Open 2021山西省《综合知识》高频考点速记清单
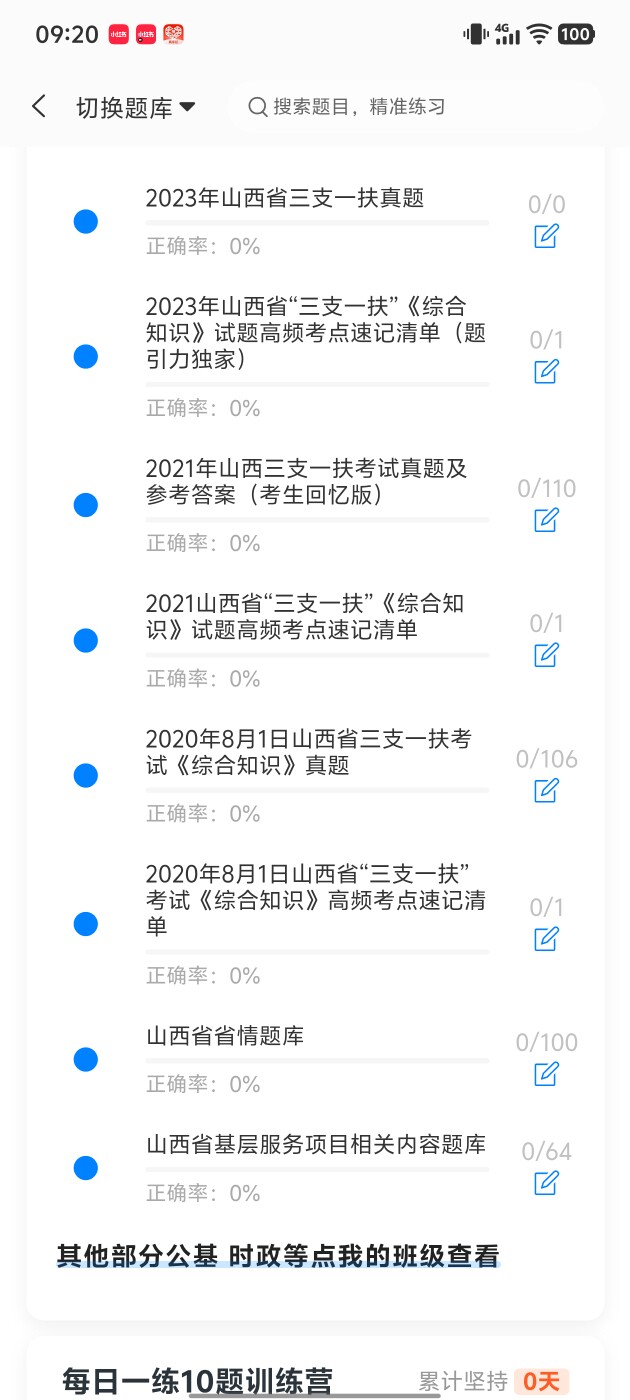Screen dimensions: 630x1400 tap(305, 616)
